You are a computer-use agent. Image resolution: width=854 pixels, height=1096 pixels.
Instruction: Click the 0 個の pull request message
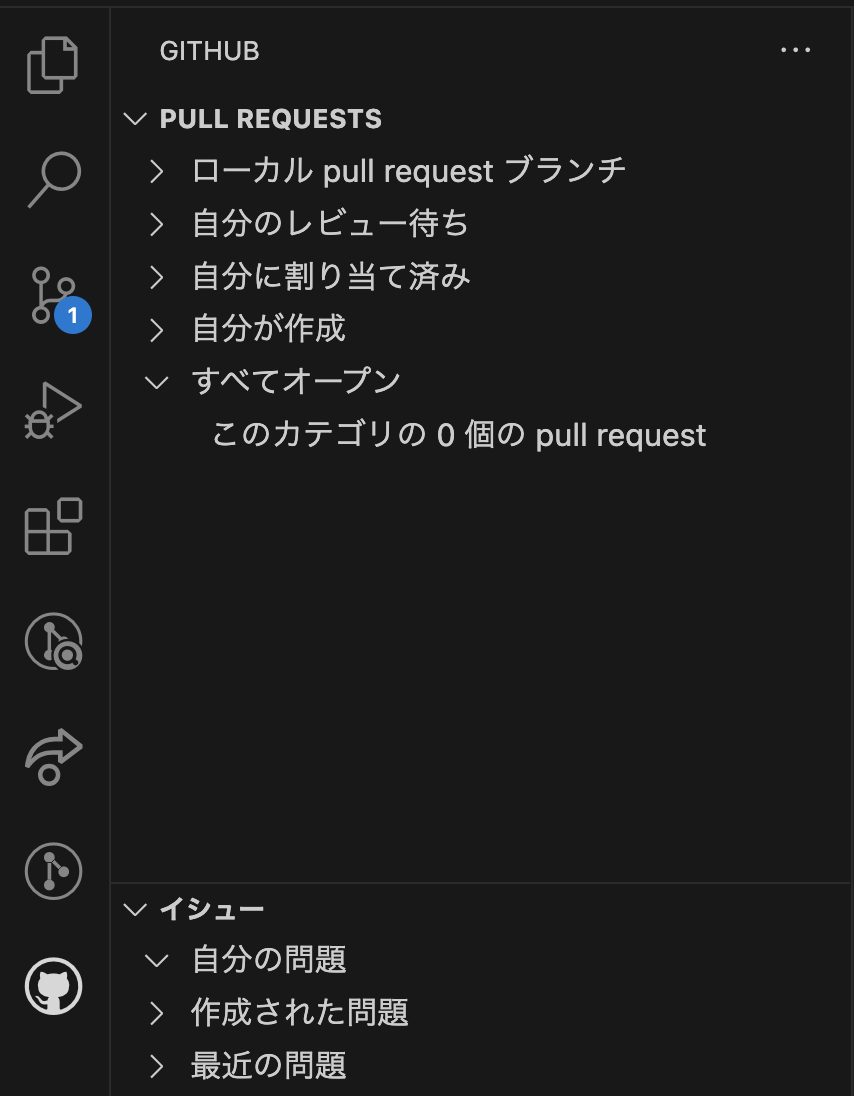tap(458, 435)
